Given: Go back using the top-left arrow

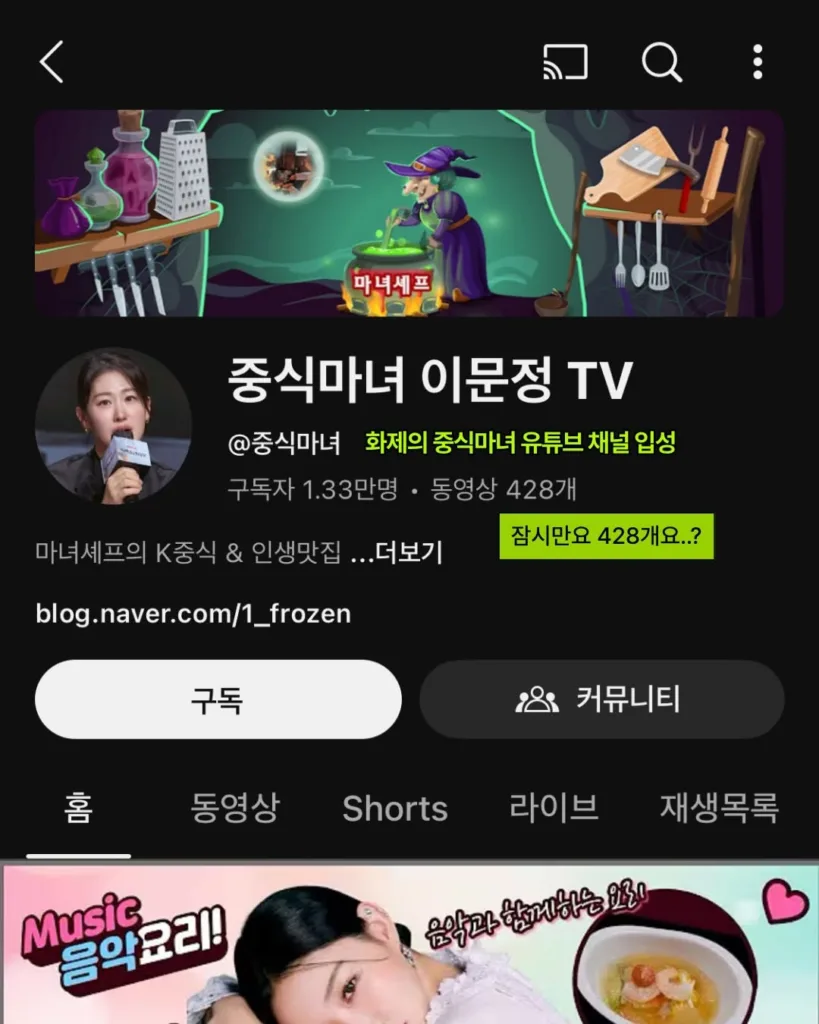Looking at the screenshot, I should [52, 63].
